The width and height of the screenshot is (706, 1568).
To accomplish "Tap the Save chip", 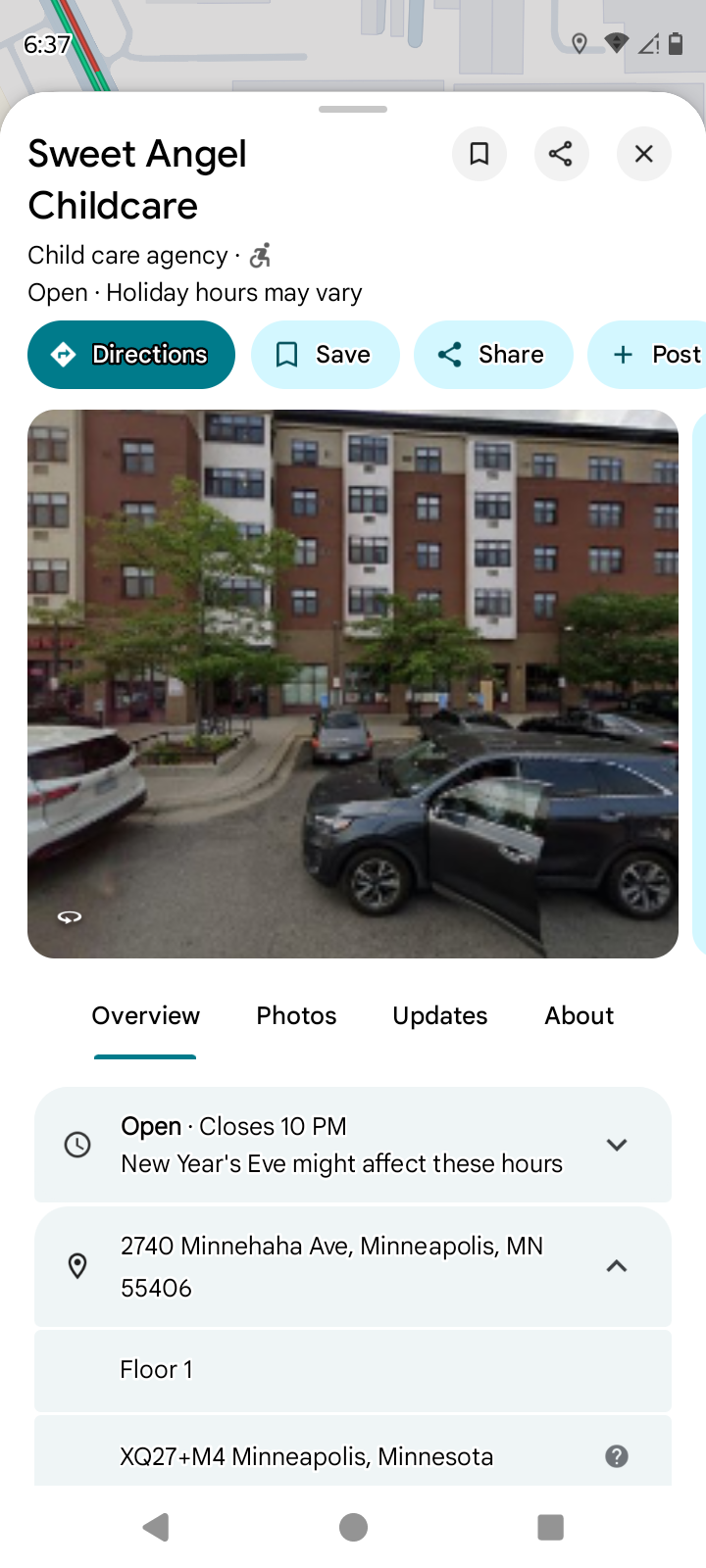I will click(x=325, y=355).
